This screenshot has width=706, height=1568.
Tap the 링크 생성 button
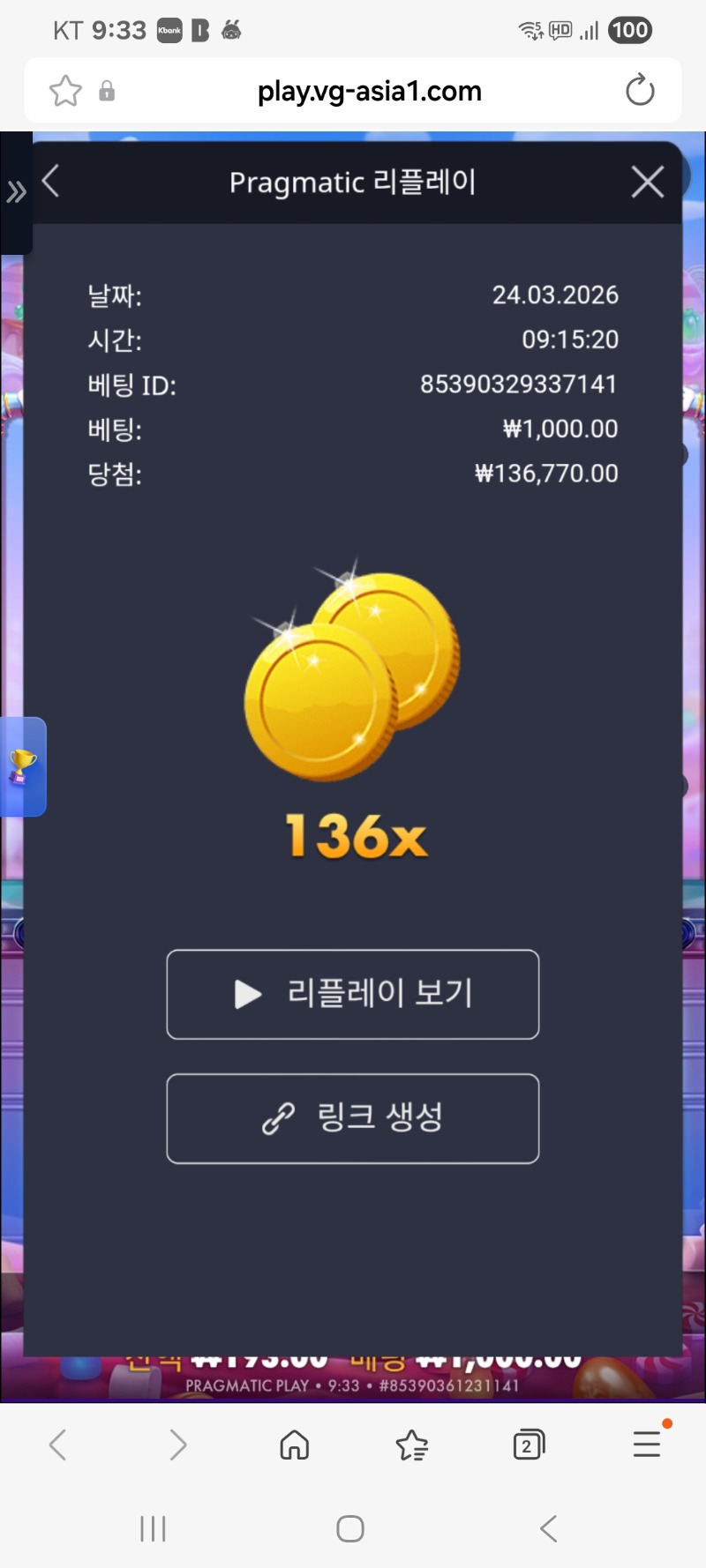click(353, 1118)
